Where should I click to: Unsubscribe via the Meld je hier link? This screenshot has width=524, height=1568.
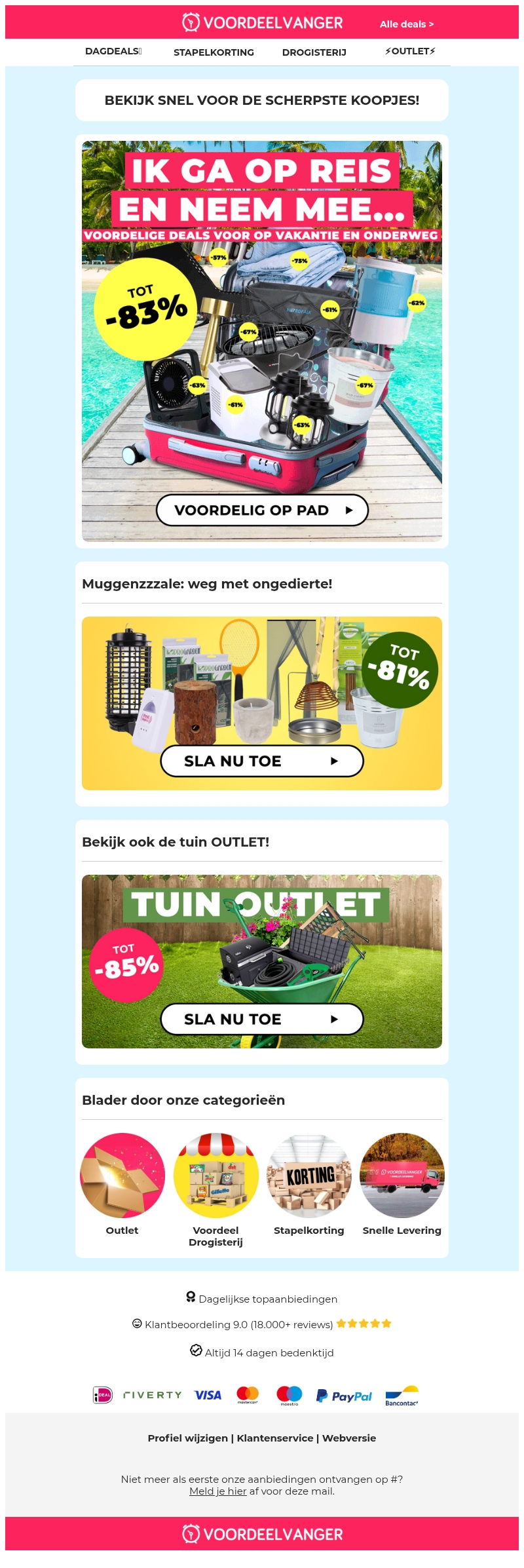coord(217,1491)
